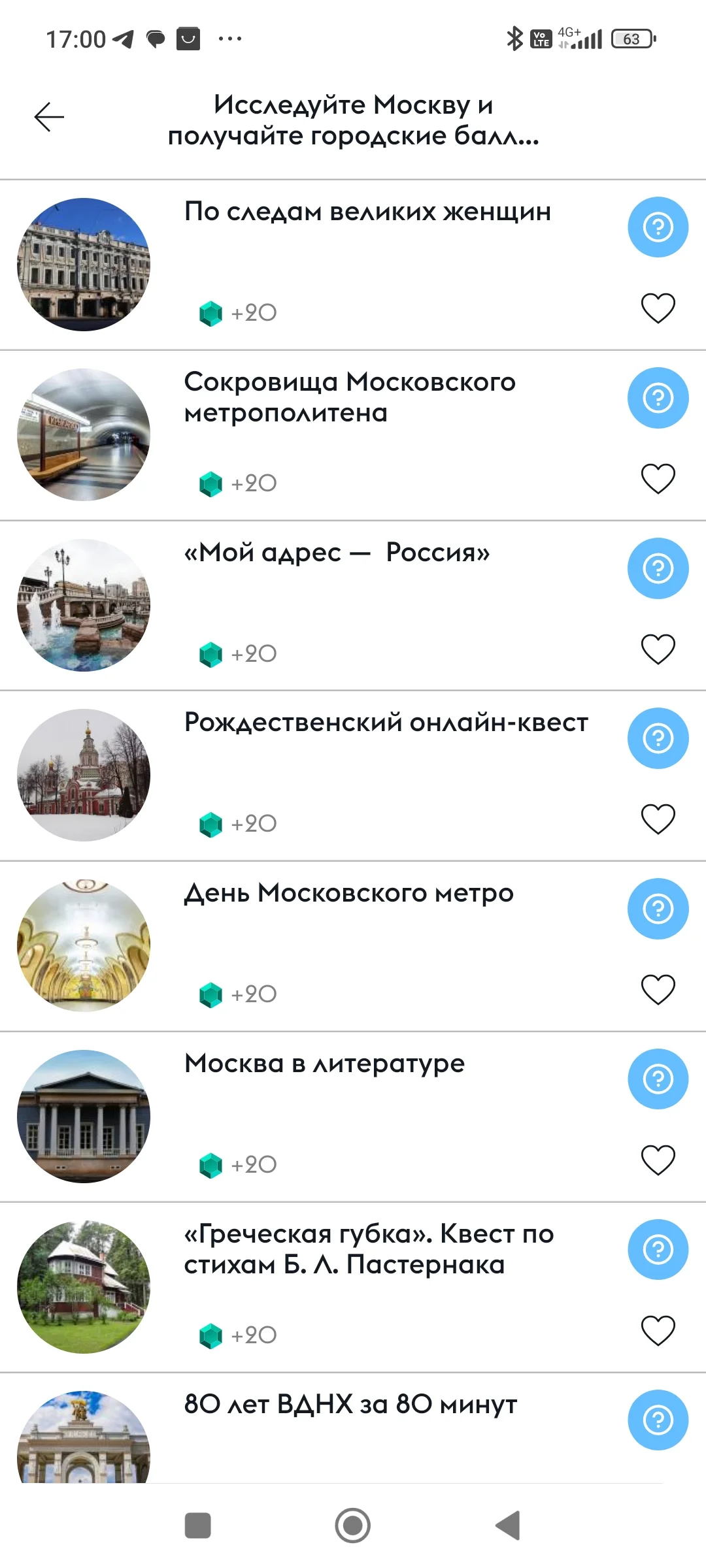This screenshot has height=1568, width=706.
Task: Tap the question icon for «80 лет ВДНХ»
Action: (x=658, y=1420)
